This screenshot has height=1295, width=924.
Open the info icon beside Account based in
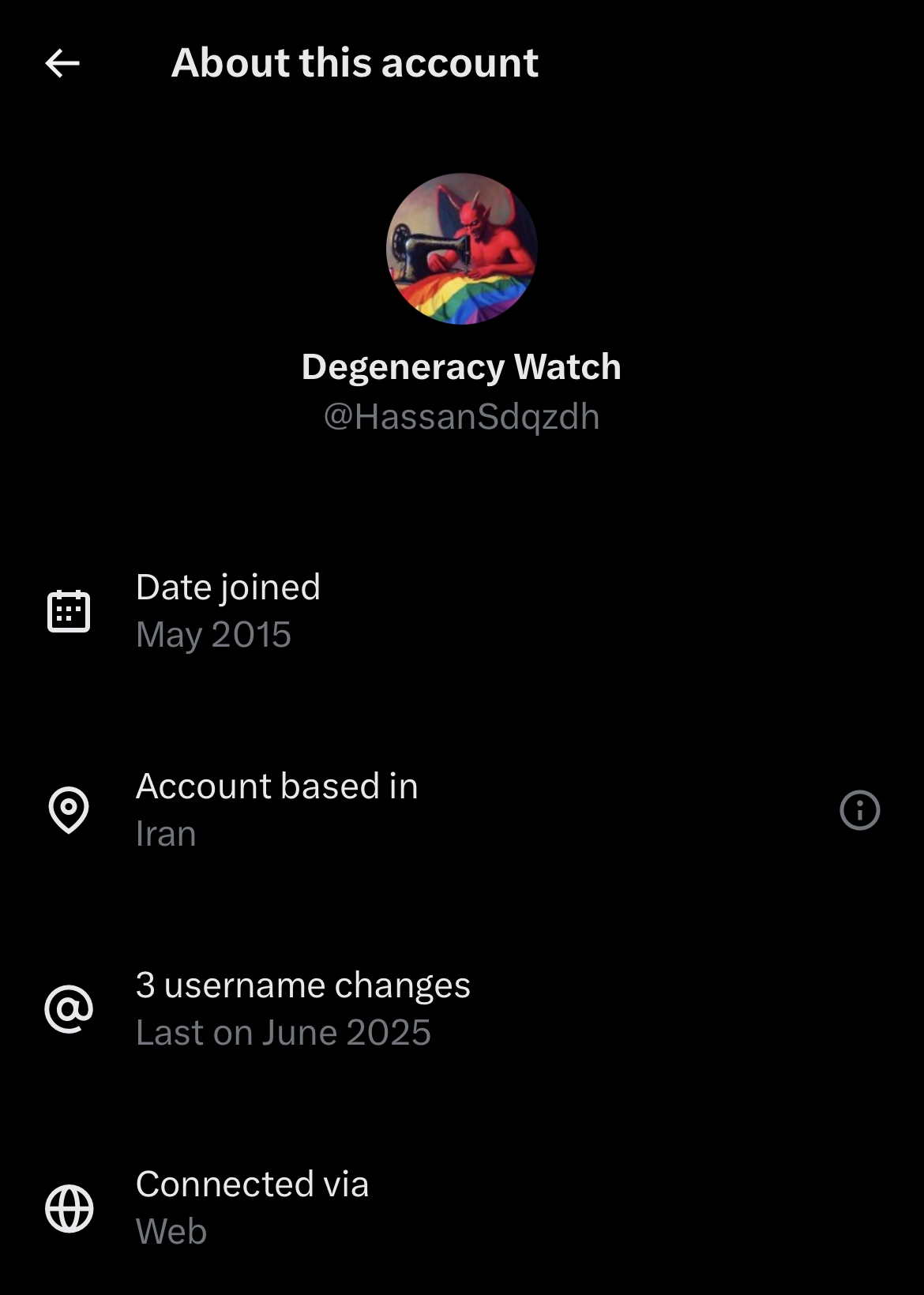[x=859, y=810]
